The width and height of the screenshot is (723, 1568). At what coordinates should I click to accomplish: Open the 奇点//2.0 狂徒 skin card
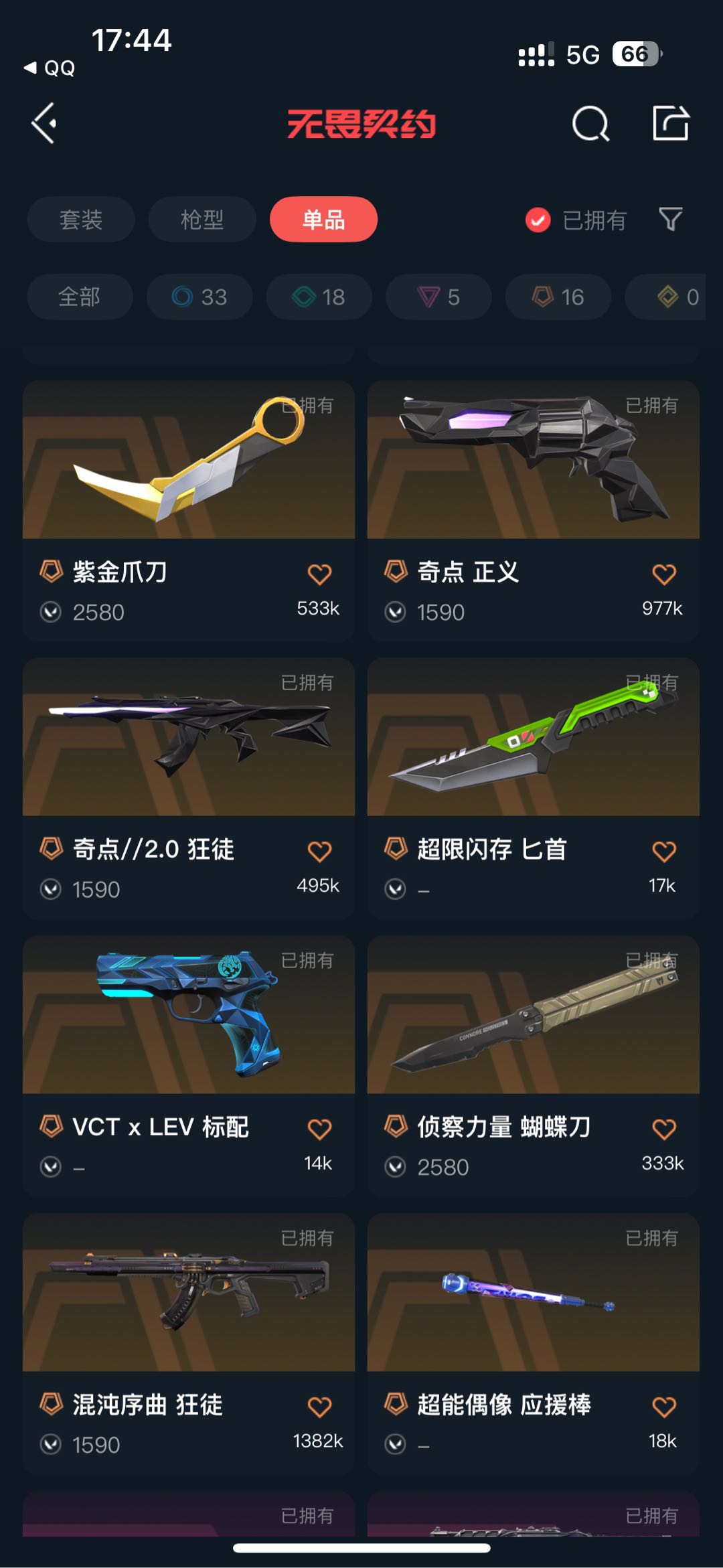(189, 789)
